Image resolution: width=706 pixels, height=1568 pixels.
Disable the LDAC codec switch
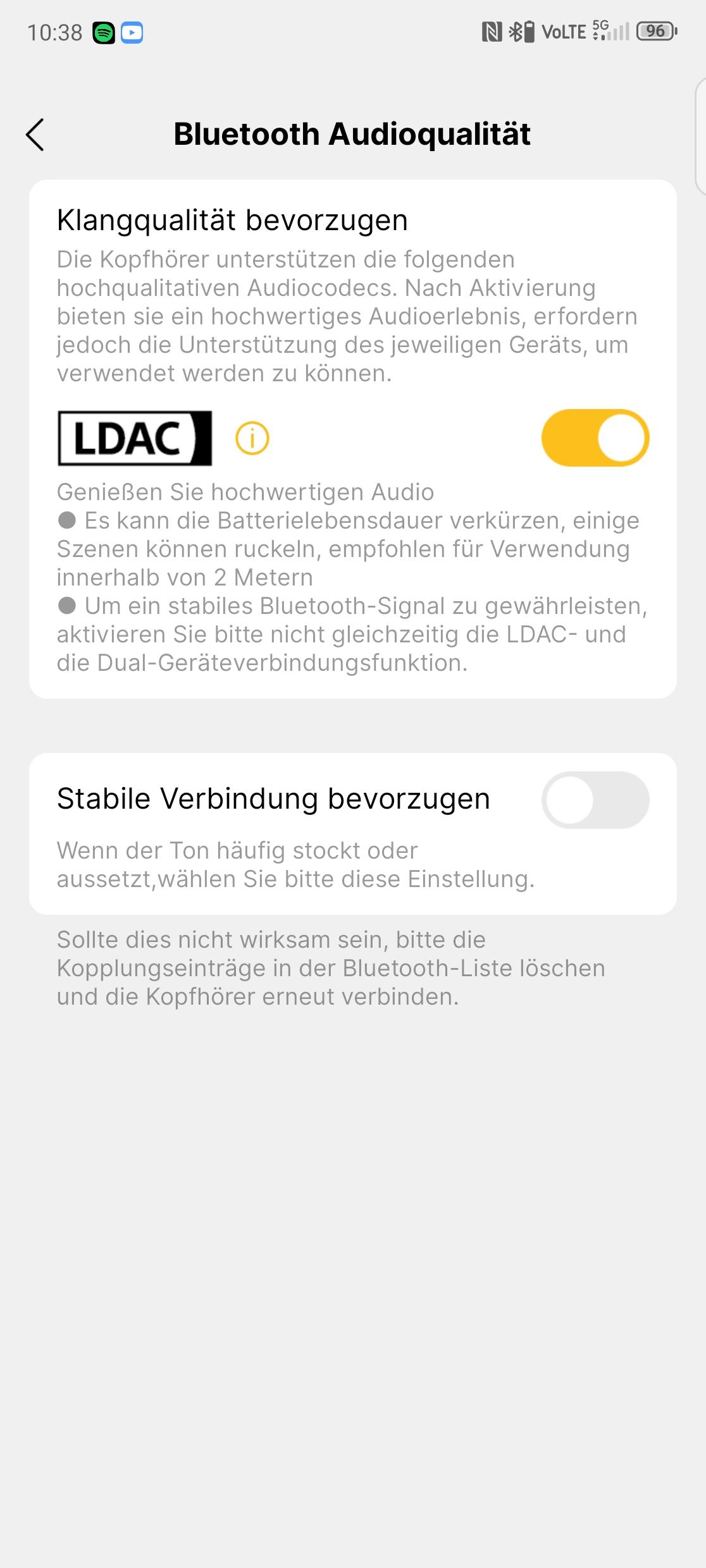[595, 438]
